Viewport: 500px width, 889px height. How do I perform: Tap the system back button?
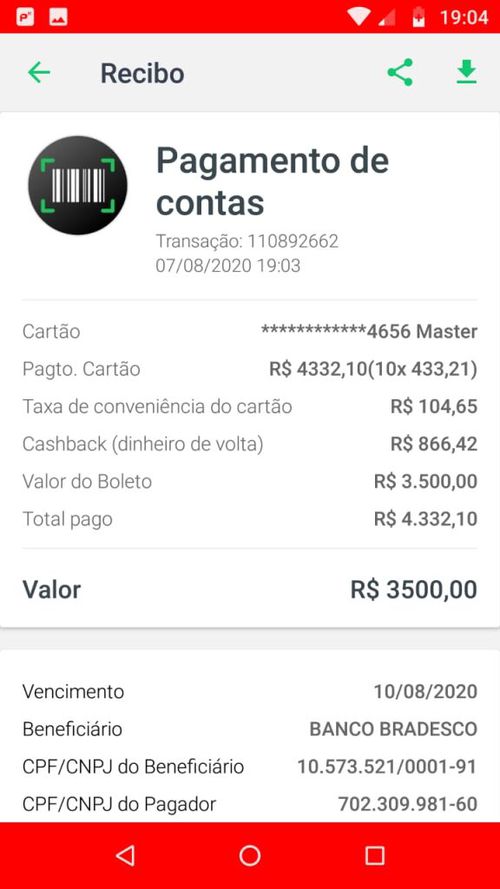click(x=125, y=856)
